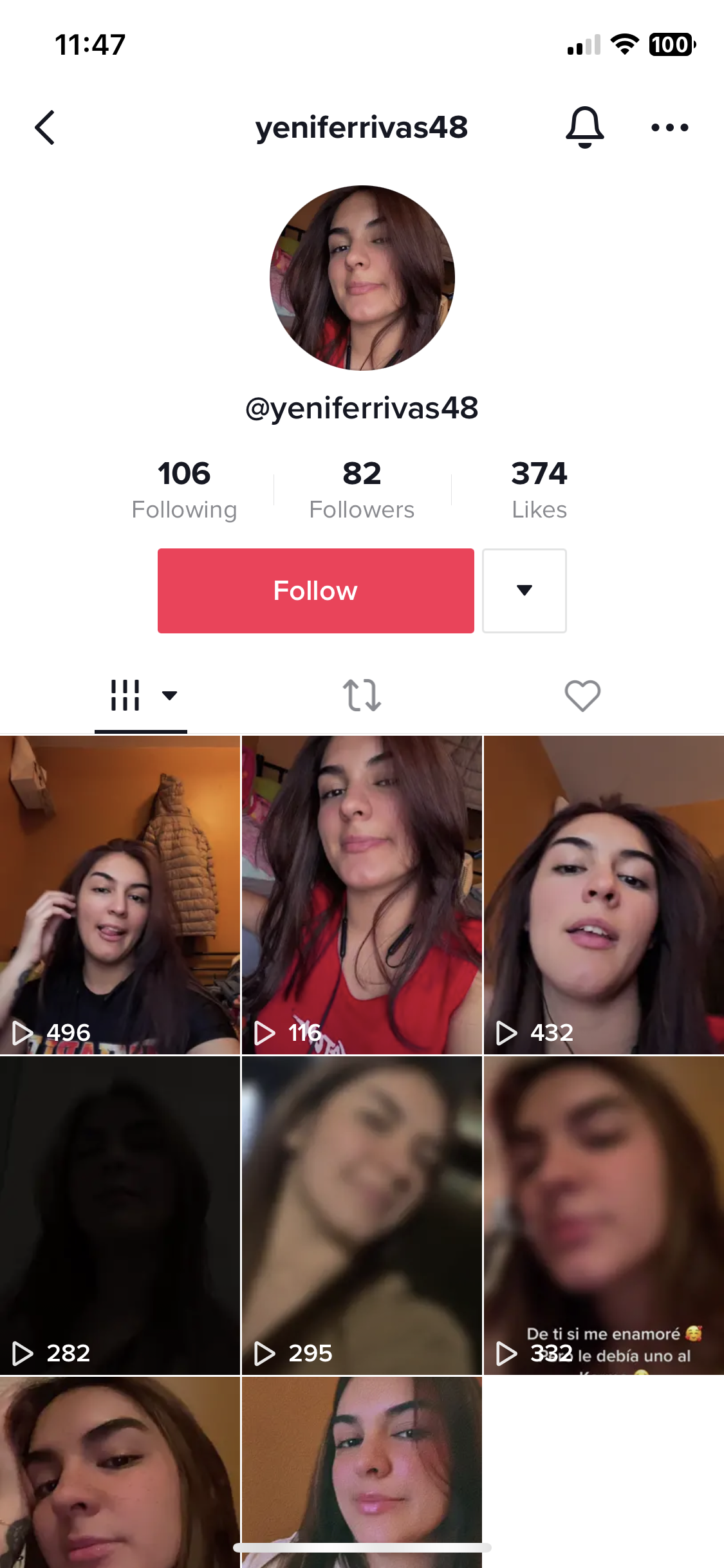View the 82 Followers list
This screenshot has height=1568, width=724.
[362, 489]
